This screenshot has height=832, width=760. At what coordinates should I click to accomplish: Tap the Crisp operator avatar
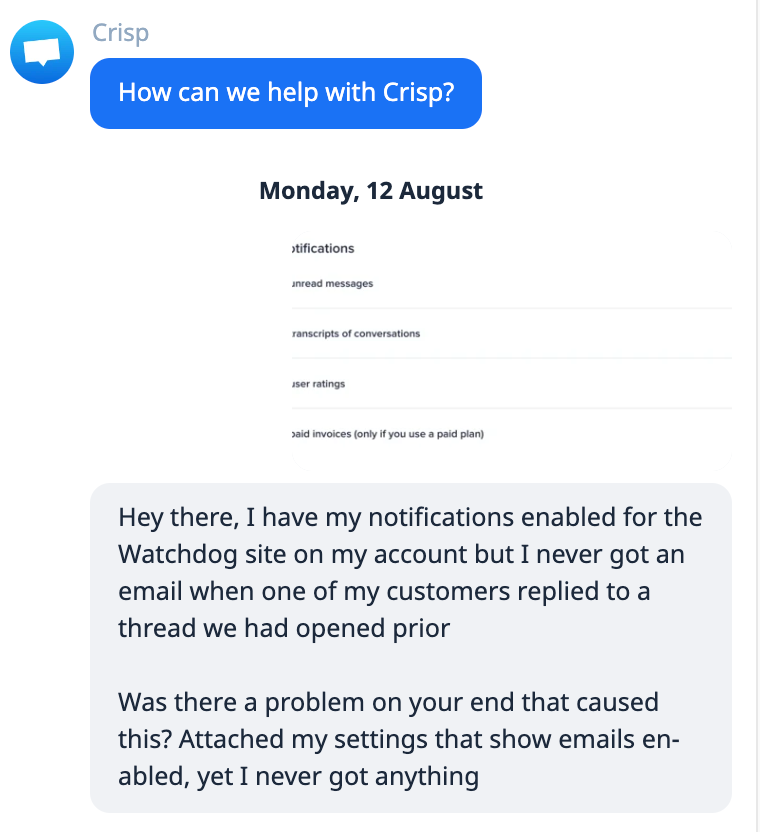(42, 51)
